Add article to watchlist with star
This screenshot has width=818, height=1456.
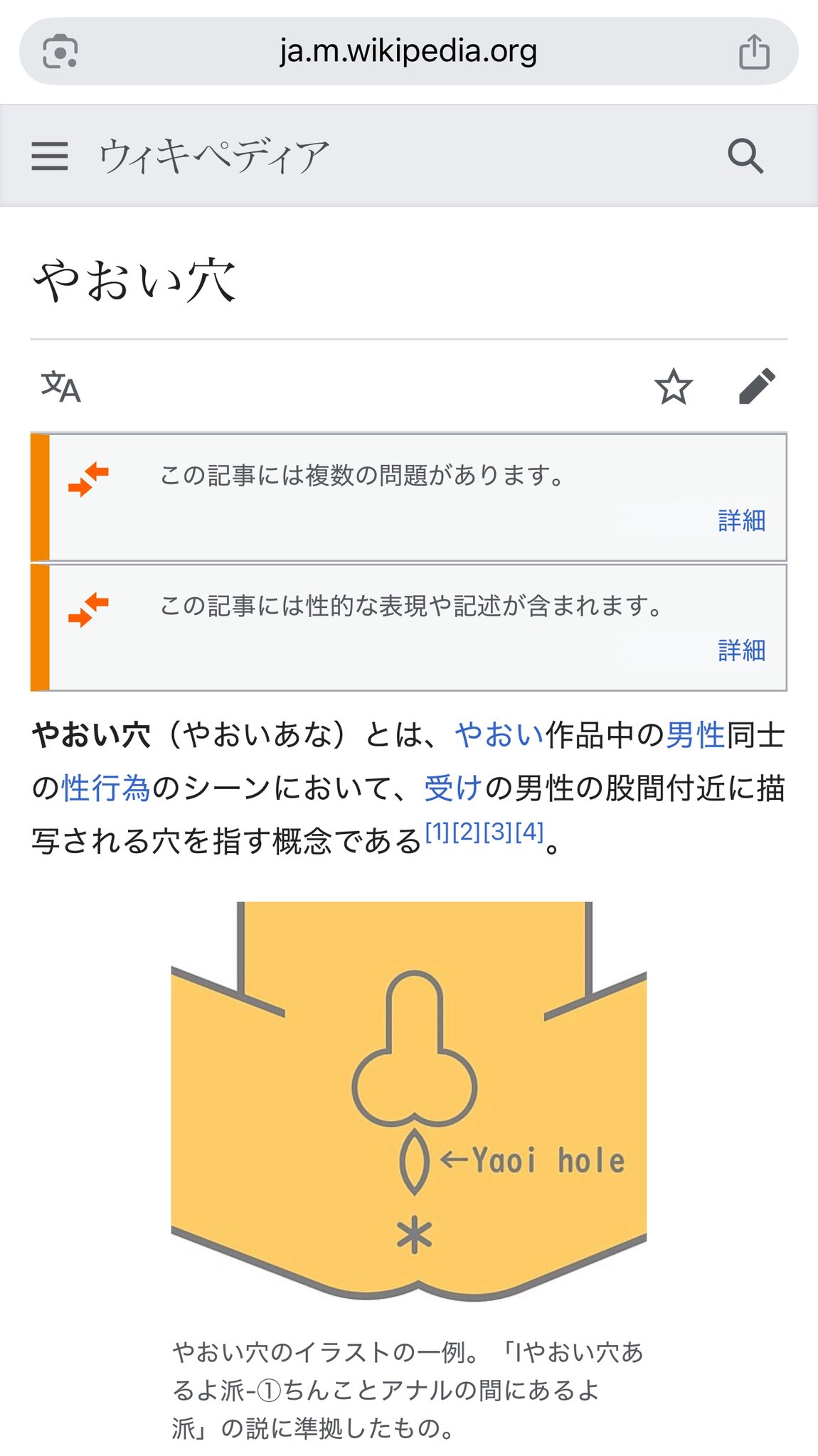[673, 387]
